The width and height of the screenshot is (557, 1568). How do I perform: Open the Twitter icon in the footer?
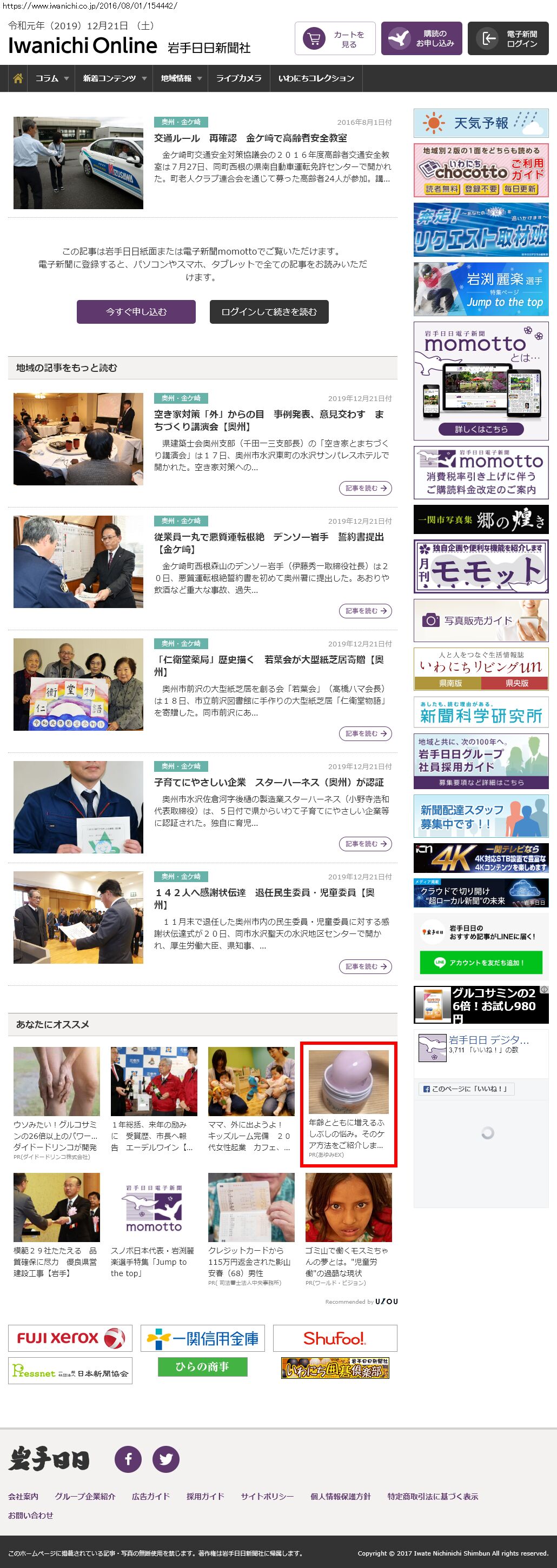coord(165,1459)
